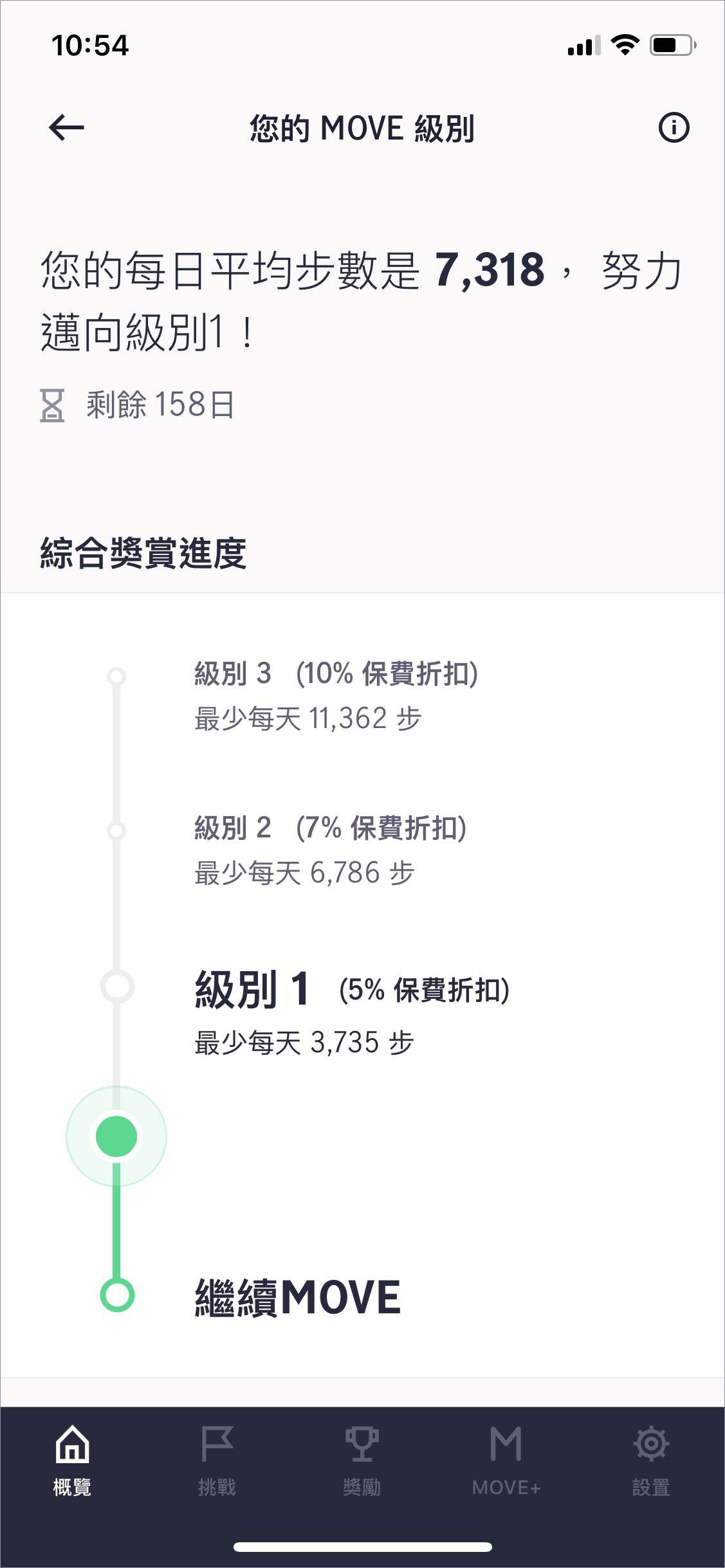Open the 設置 tab
This screenshot has height=1568, width=725.
coord(651,1461)
